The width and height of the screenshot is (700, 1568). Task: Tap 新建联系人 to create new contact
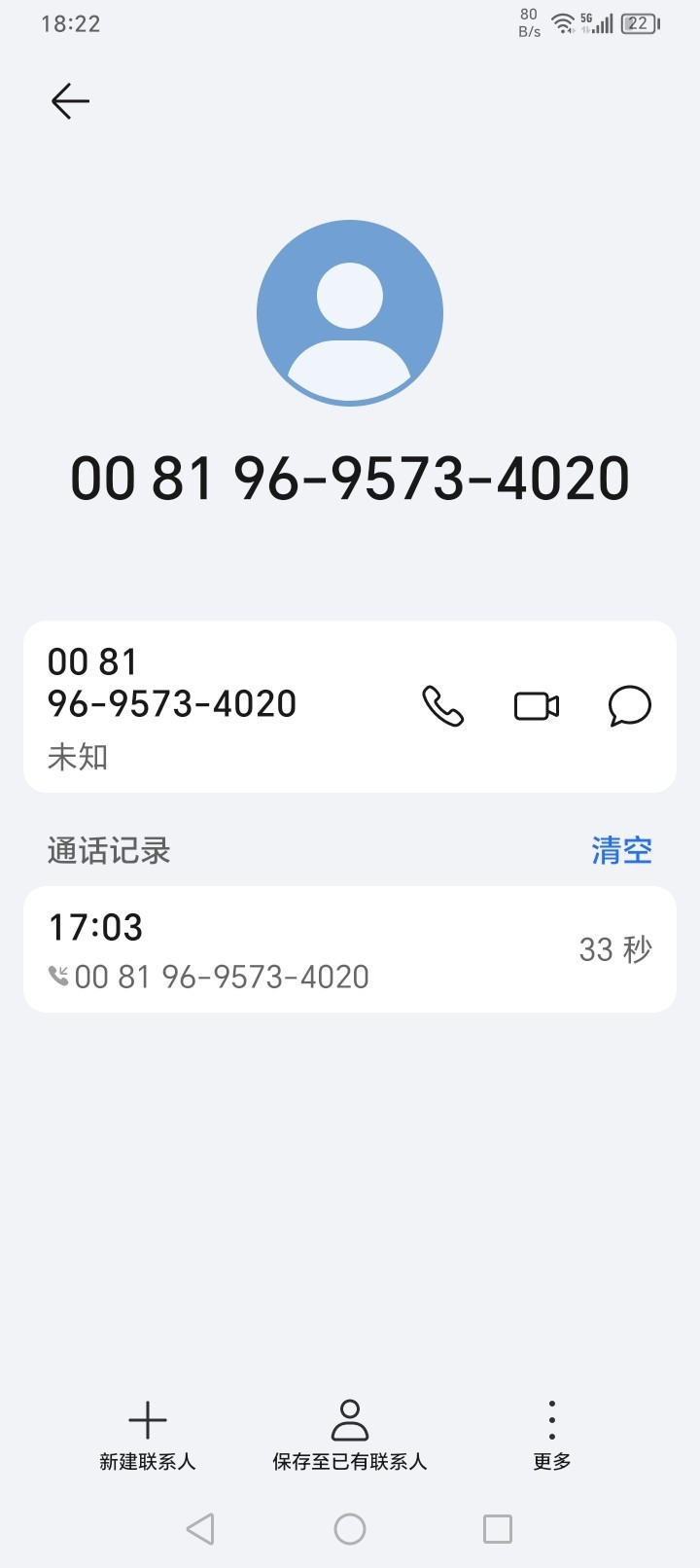(148, 1436)
